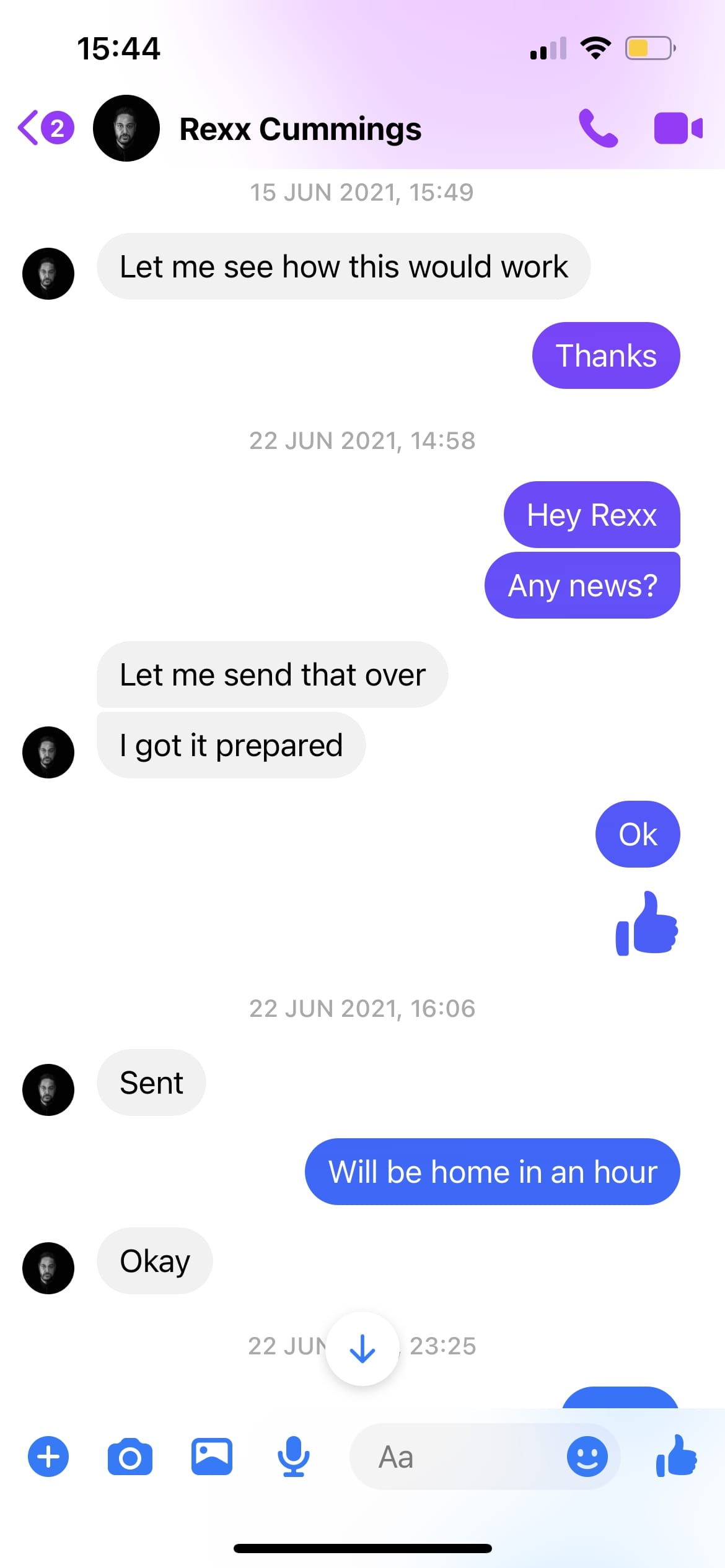Start a voice call with Rexx Cummings
This screenshot has height=1568, width=725.
tap(598, 128)
